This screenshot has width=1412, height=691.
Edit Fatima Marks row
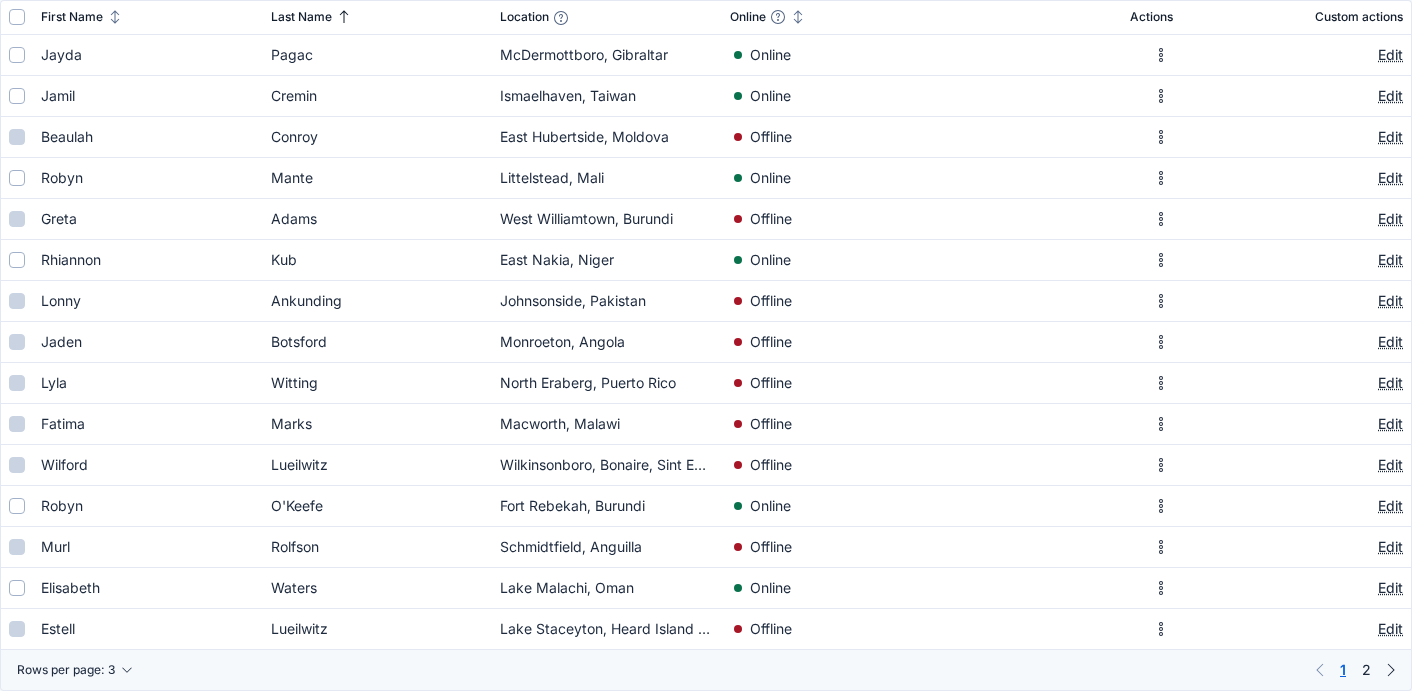(x=1390, y=424)
